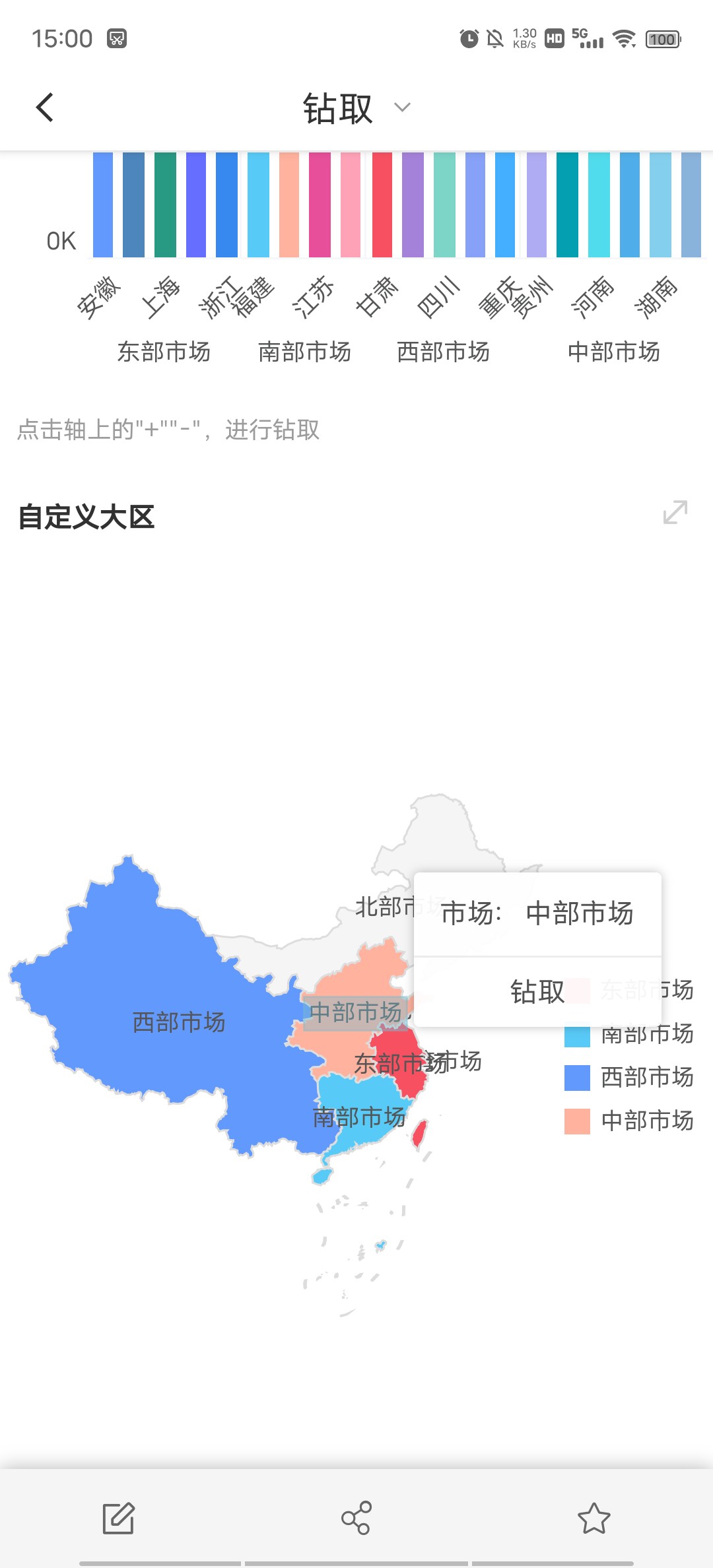Tap 钻取 in the map popup
This screenshot has height=1568, width=713.
pos(537,992)
